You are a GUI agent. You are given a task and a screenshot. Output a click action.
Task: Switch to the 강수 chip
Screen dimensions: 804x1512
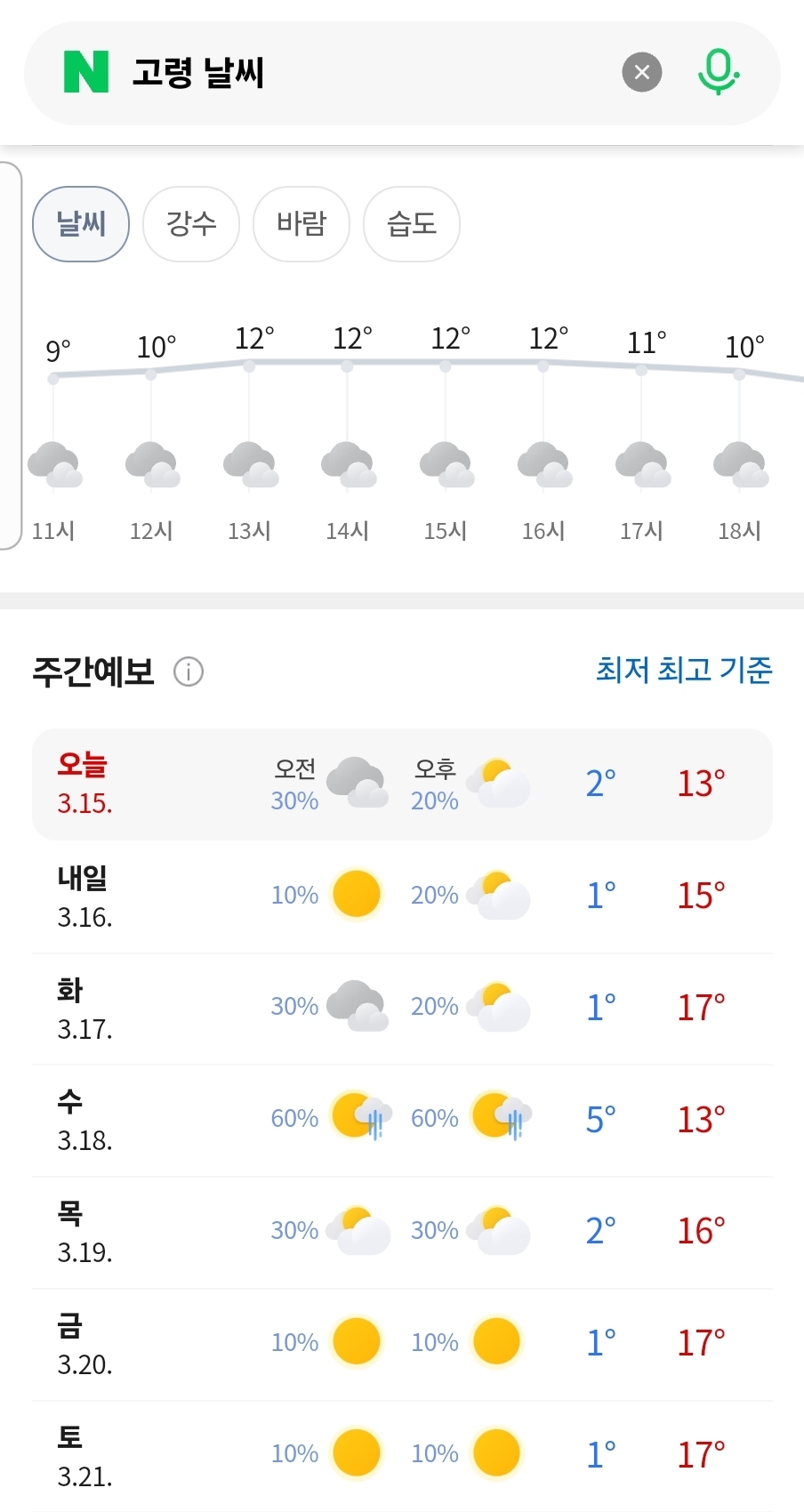pyautogui.click(x=191, y=224)
